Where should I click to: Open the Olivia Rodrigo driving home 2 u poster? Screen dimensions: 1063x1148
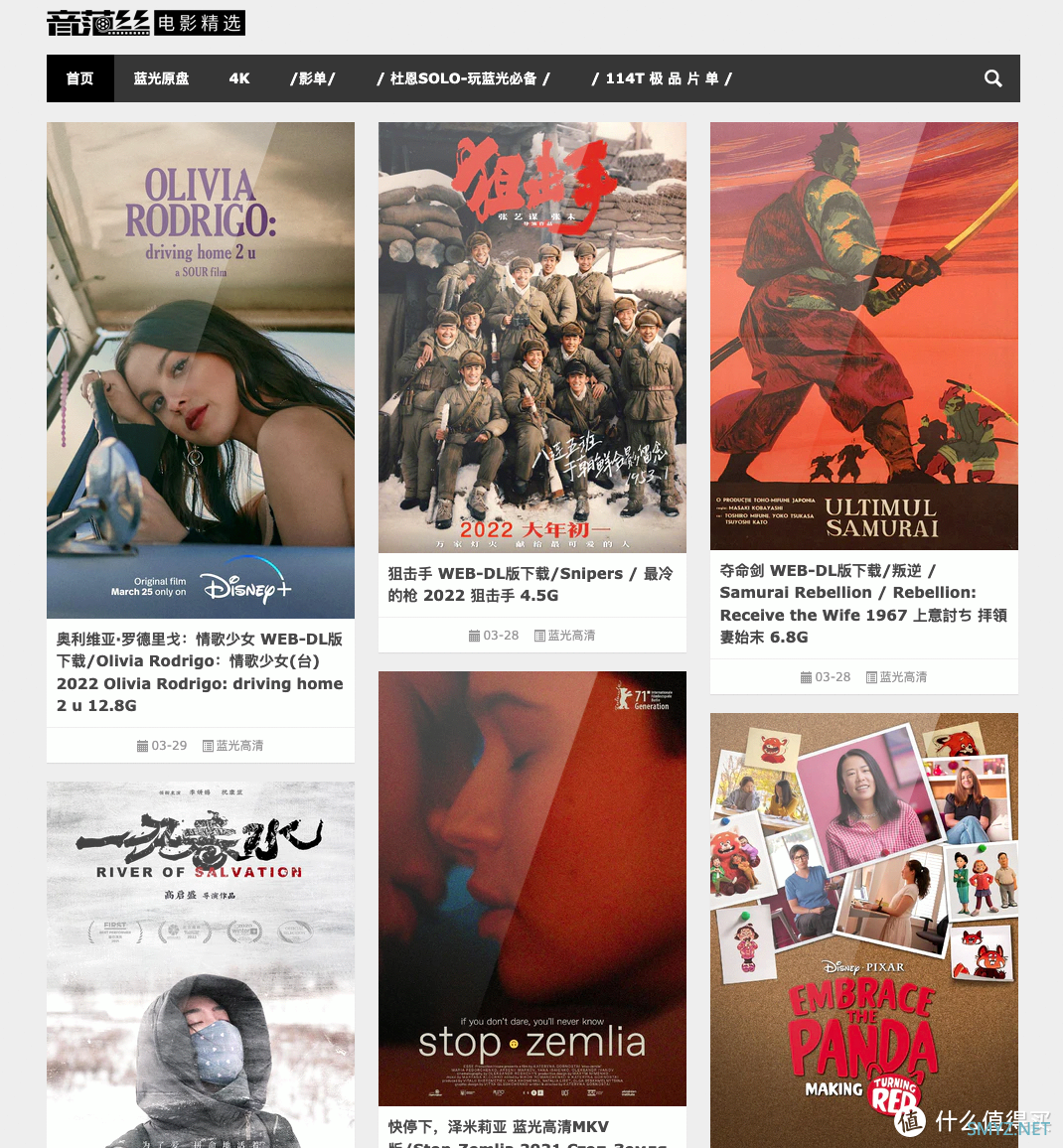point(201,369)
